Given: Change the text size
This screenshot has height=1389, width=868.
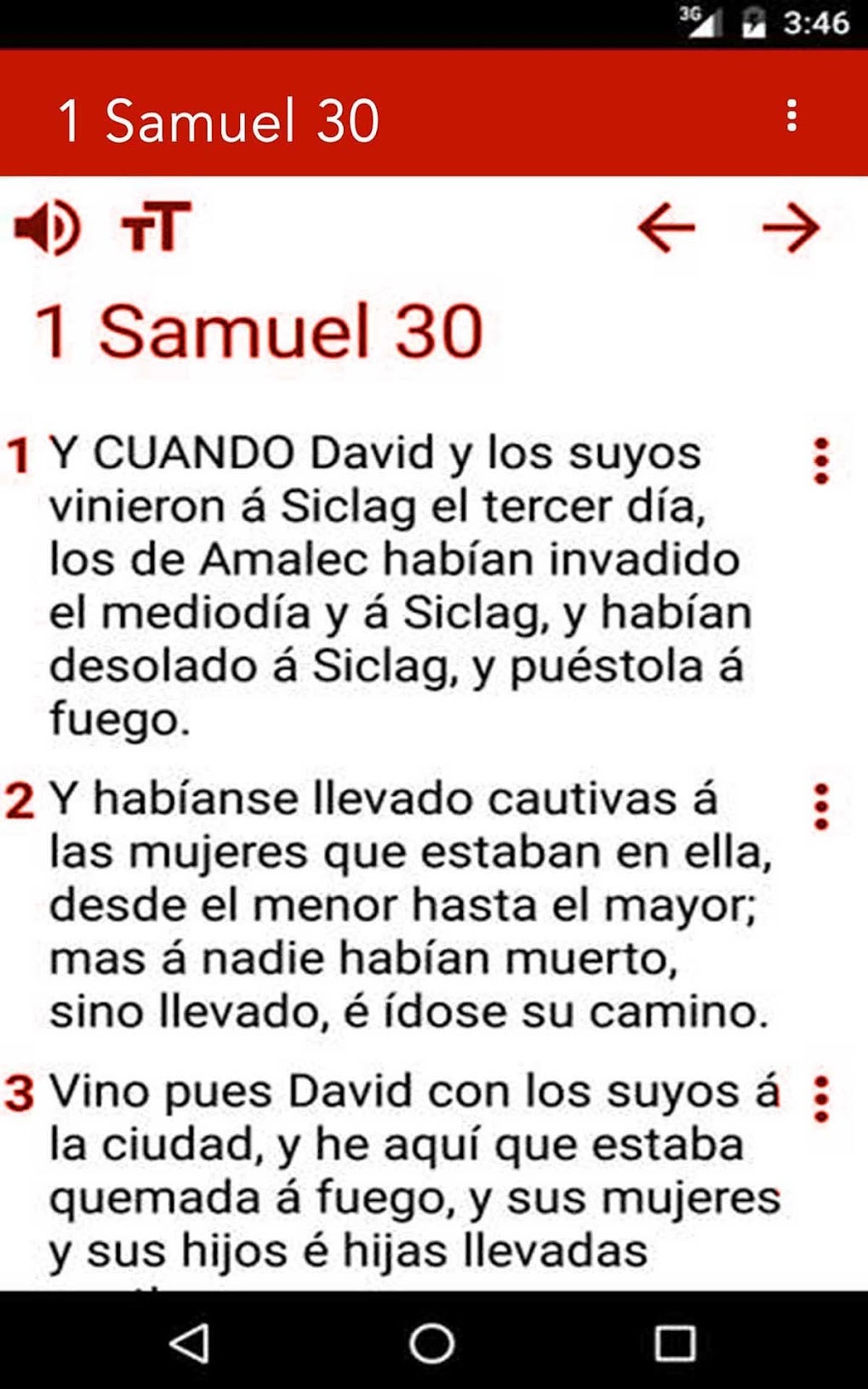Looking at the screenshot, I should tap(156, 226).
